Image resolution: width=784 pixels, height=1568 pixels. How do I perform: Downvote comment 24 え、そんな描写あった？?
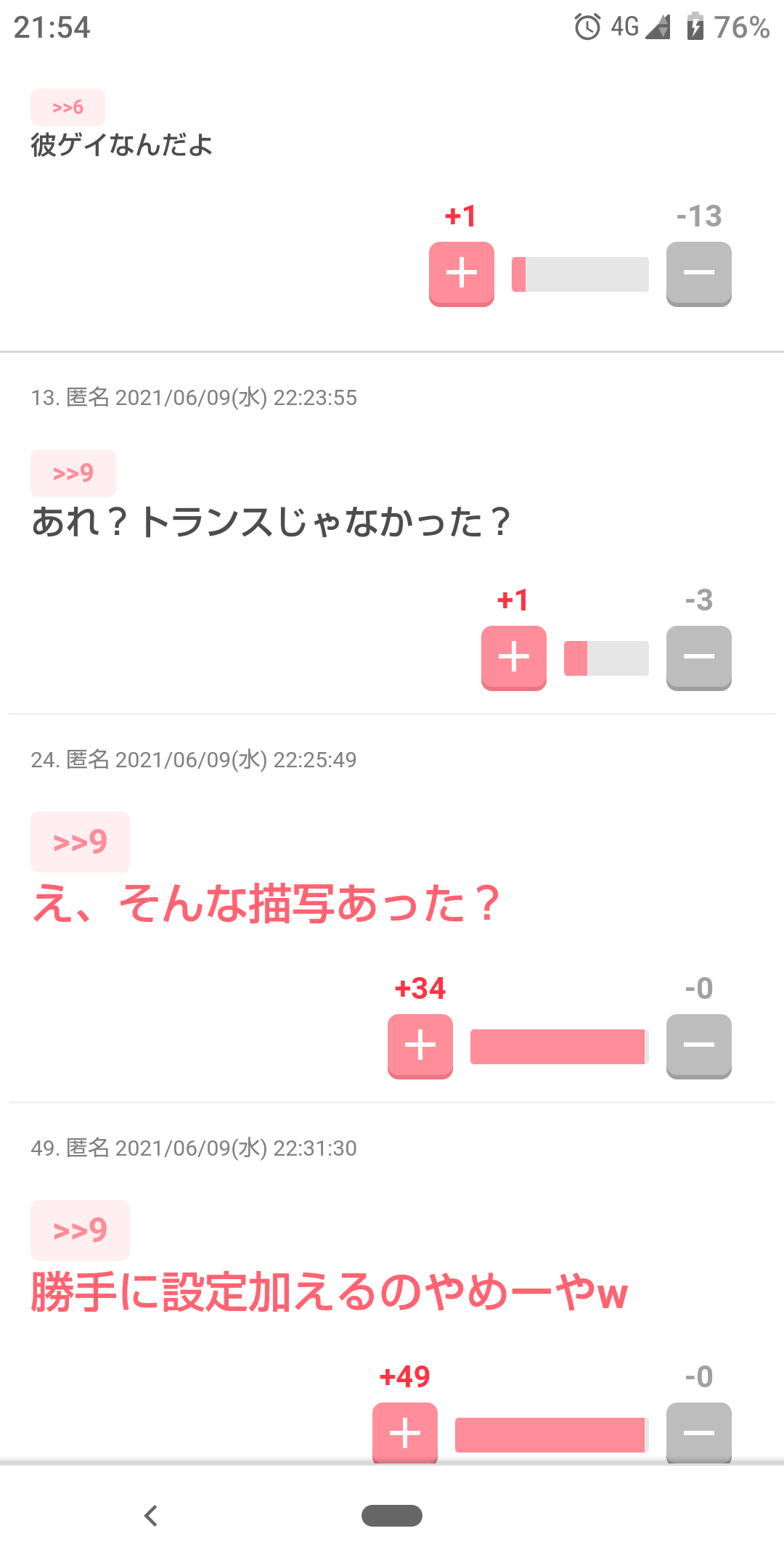[x=699, y=1046]
